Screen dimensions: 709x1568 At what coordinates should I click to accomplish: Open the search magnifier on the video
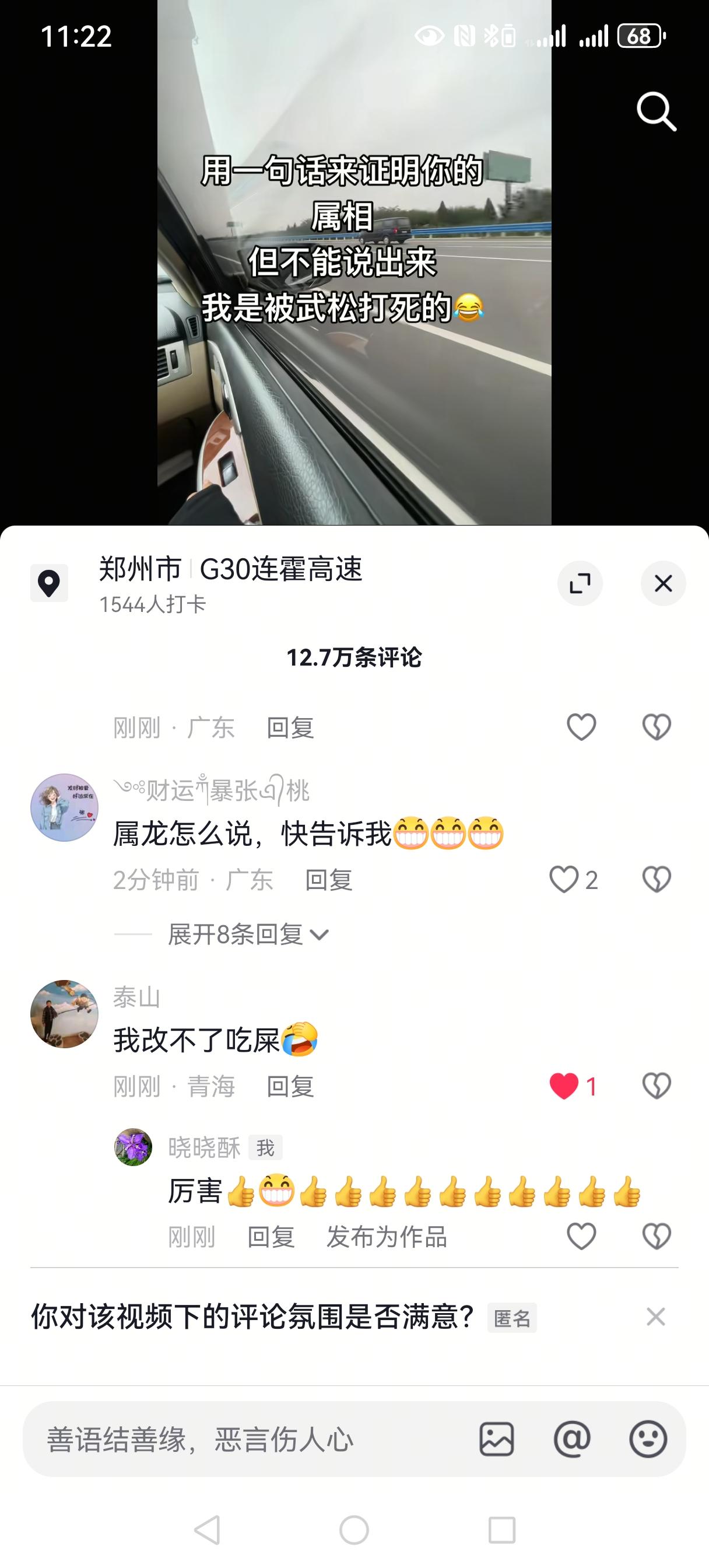(656, 111)
